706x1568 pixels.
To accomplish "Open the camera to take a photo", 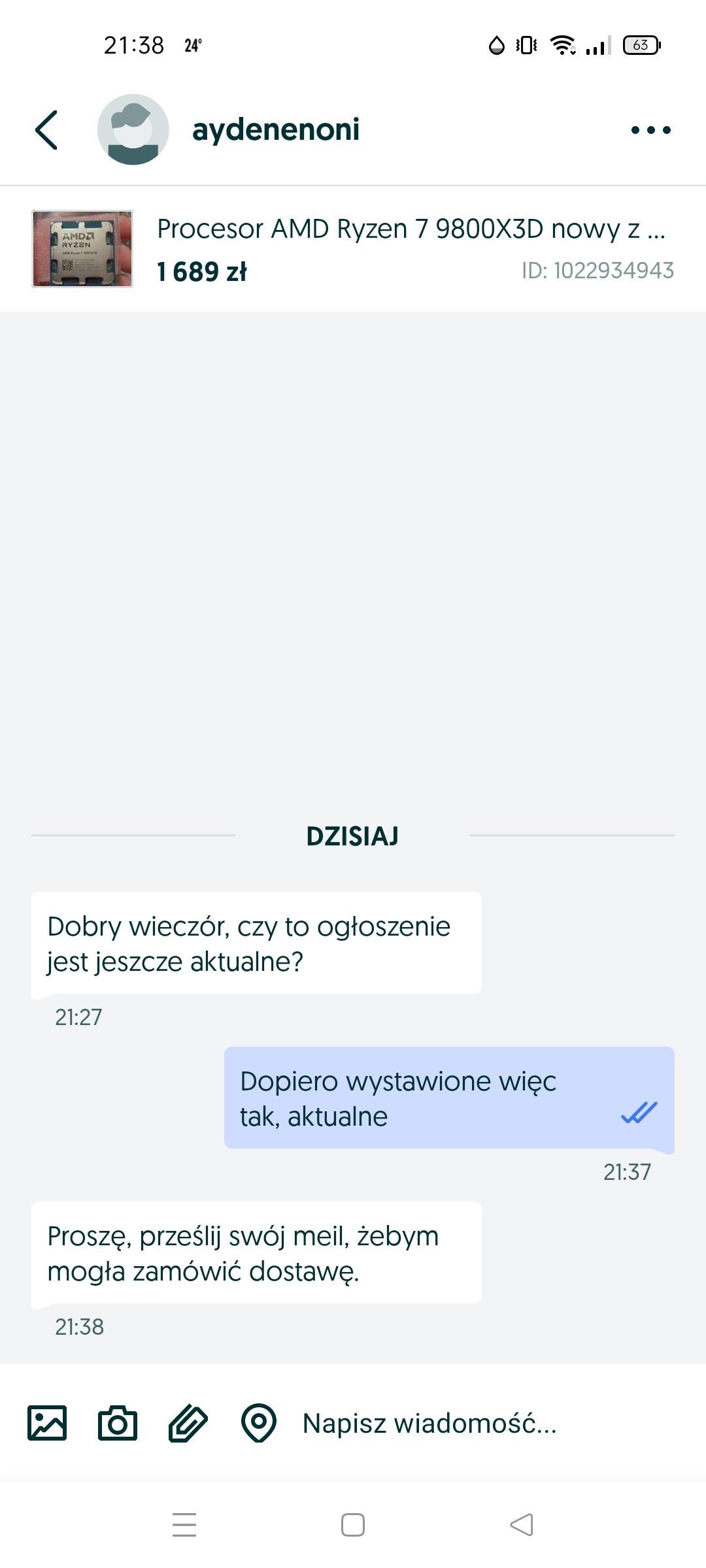I will (118, 1422).
